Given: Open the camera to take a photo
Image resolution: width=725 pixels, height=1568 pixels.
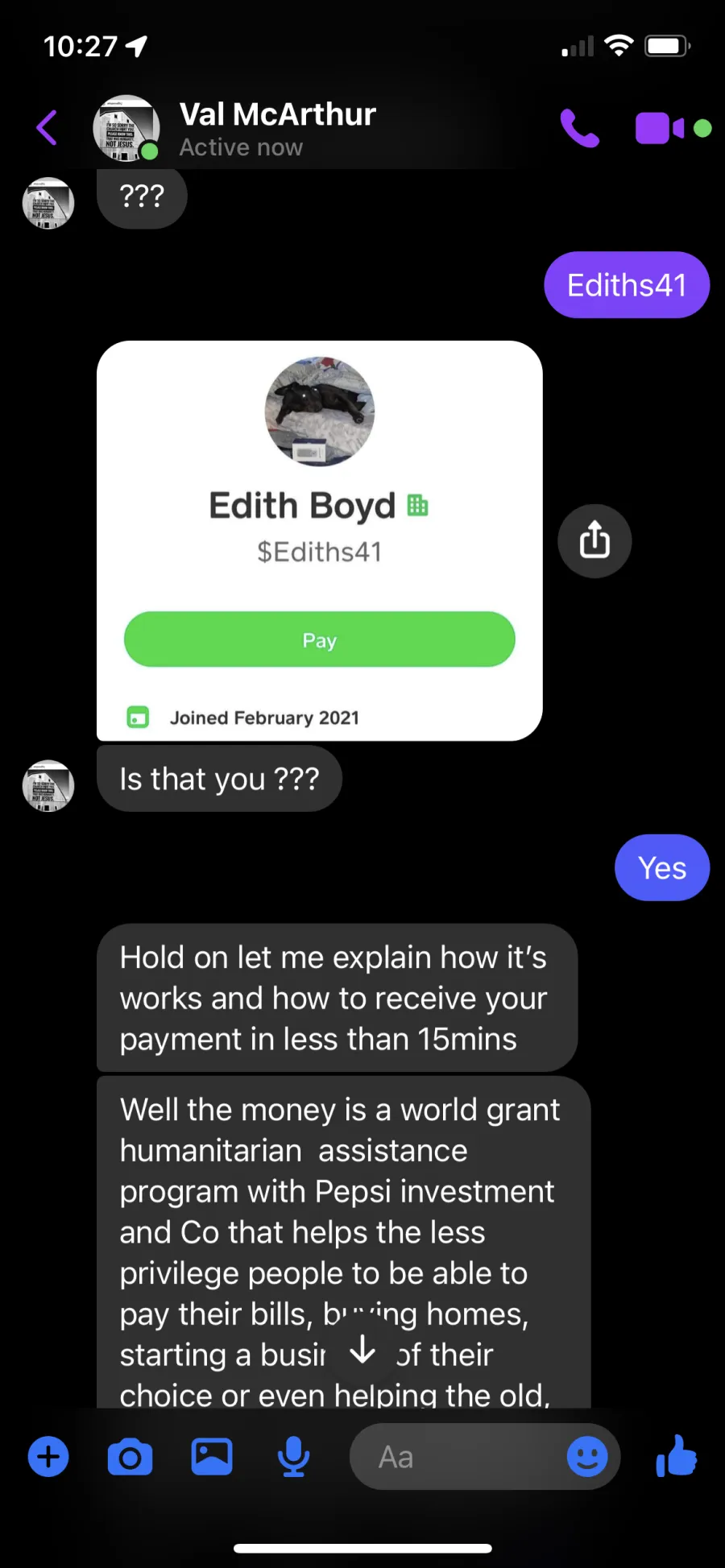Looking at the screenshot, I should [130, 1458].
